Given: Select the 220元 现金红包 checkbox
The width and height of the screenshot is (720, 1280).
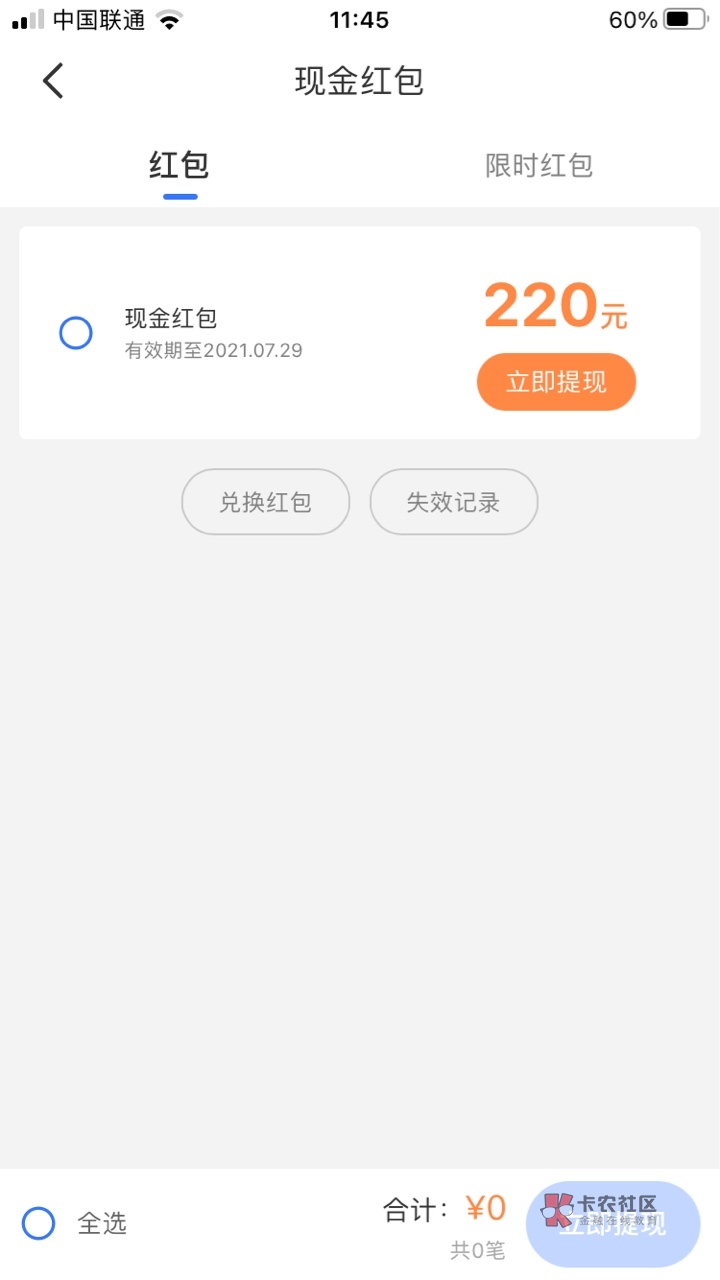Looking at the screenshot, I should point(76,333).
